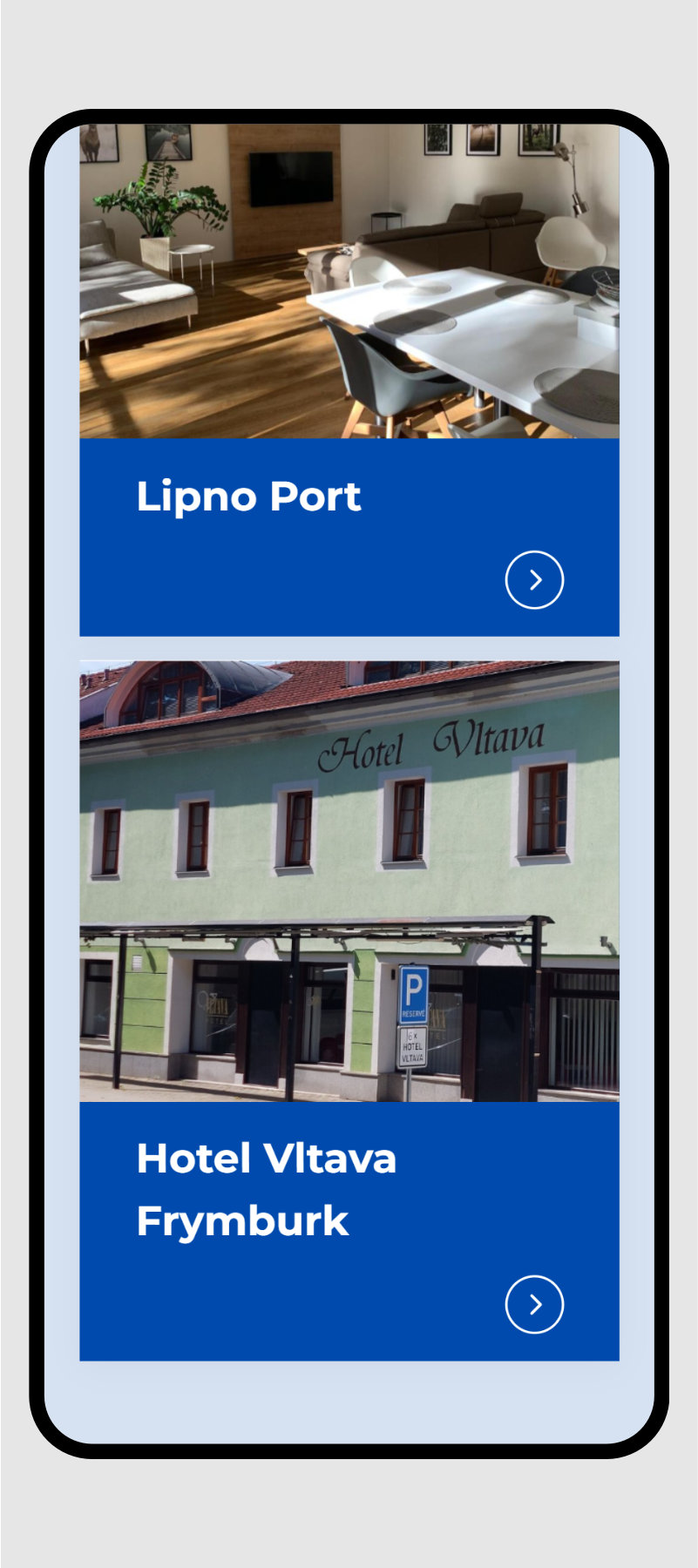Open the Hotel Vltava Frymburk photo card
This screenshot has height=1568, width=698.
349,882
